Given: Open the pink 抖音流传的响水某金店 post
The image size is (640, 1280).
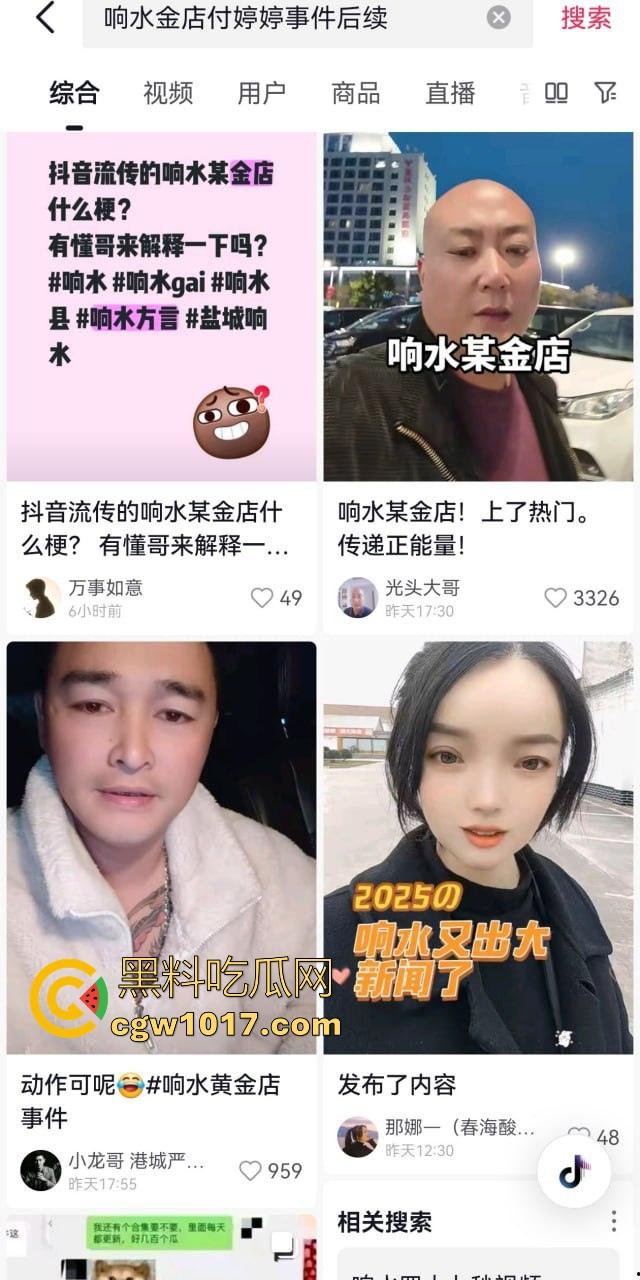Looking at the screenshot, I should pyautogui.click(x=161, y=307).
